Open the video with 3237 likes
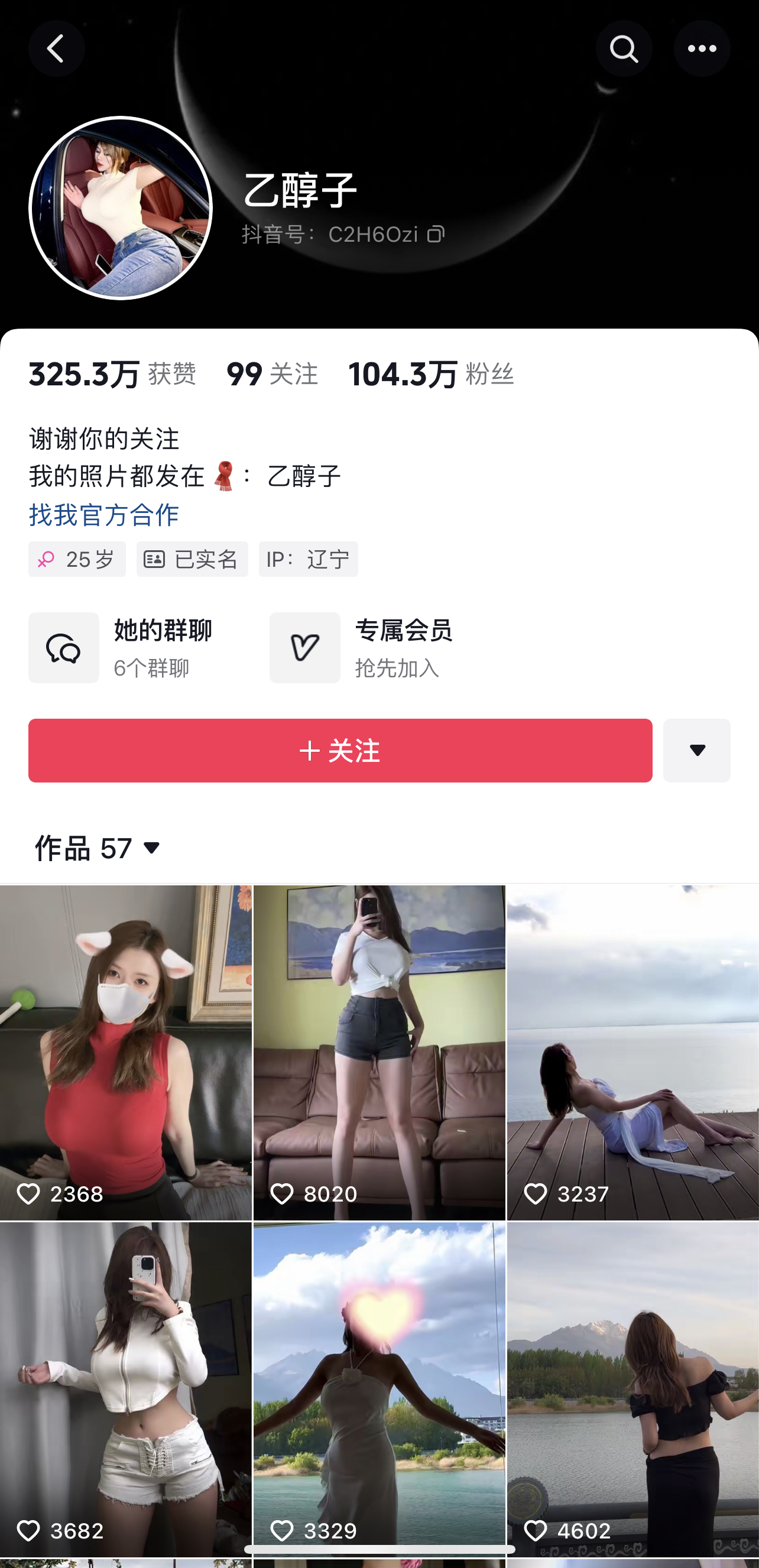Viewport: 759px width, 1568px height. tap(632, 1052)
